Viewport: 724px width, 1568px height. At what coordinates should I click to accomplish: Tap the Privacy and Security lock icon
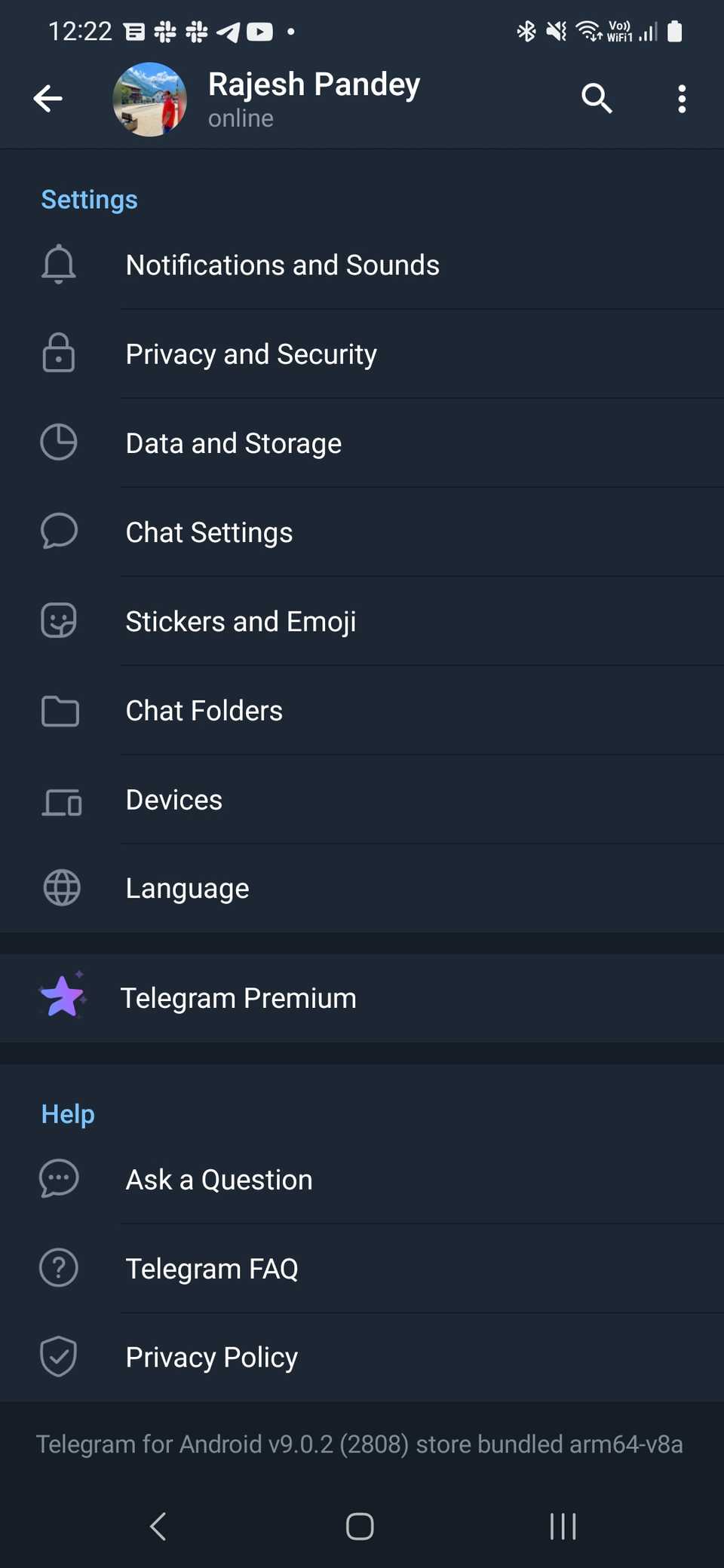point(59,353)
